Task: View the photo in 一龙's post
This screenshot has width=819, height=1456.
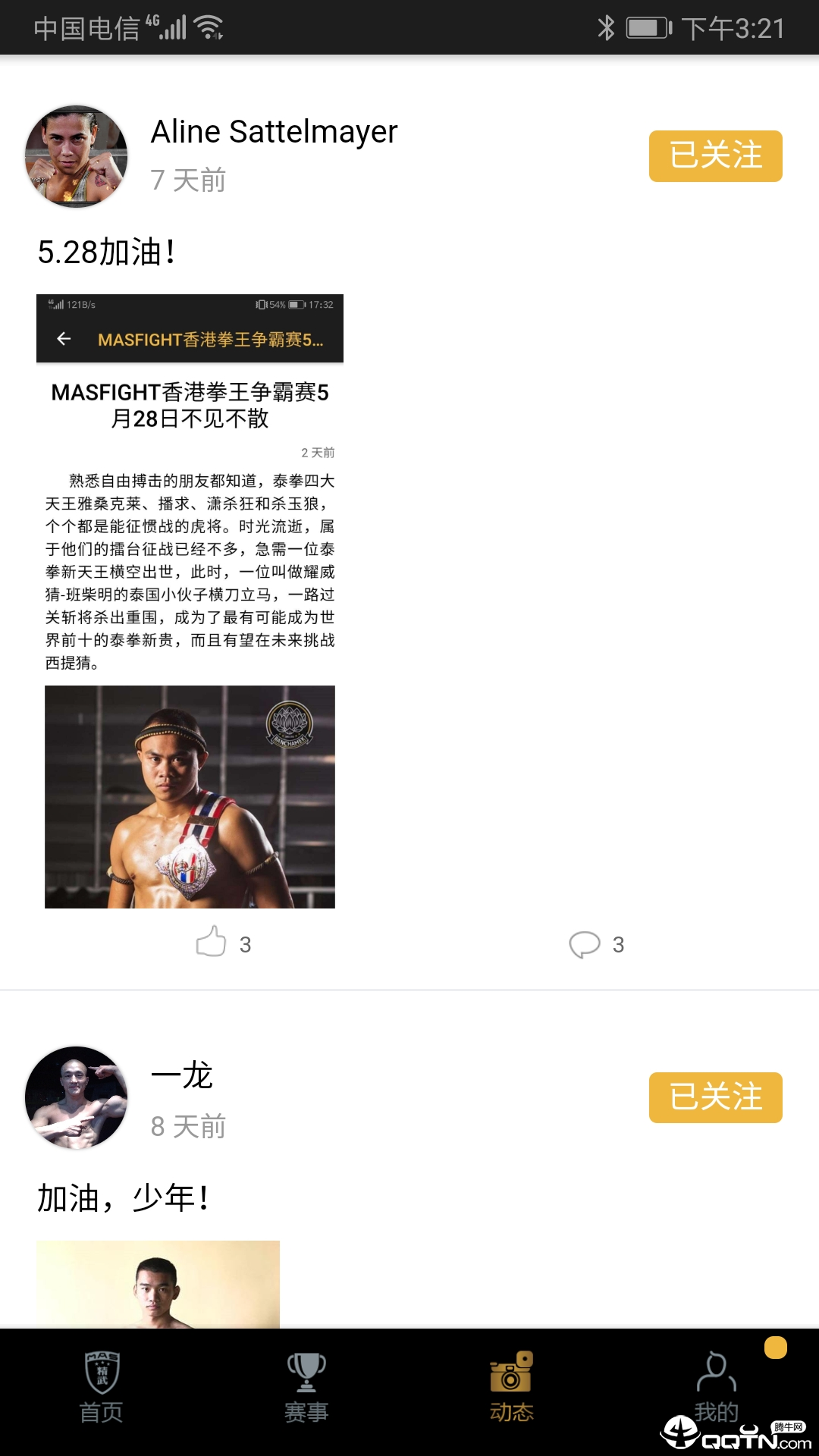Action: point(158,1284)
